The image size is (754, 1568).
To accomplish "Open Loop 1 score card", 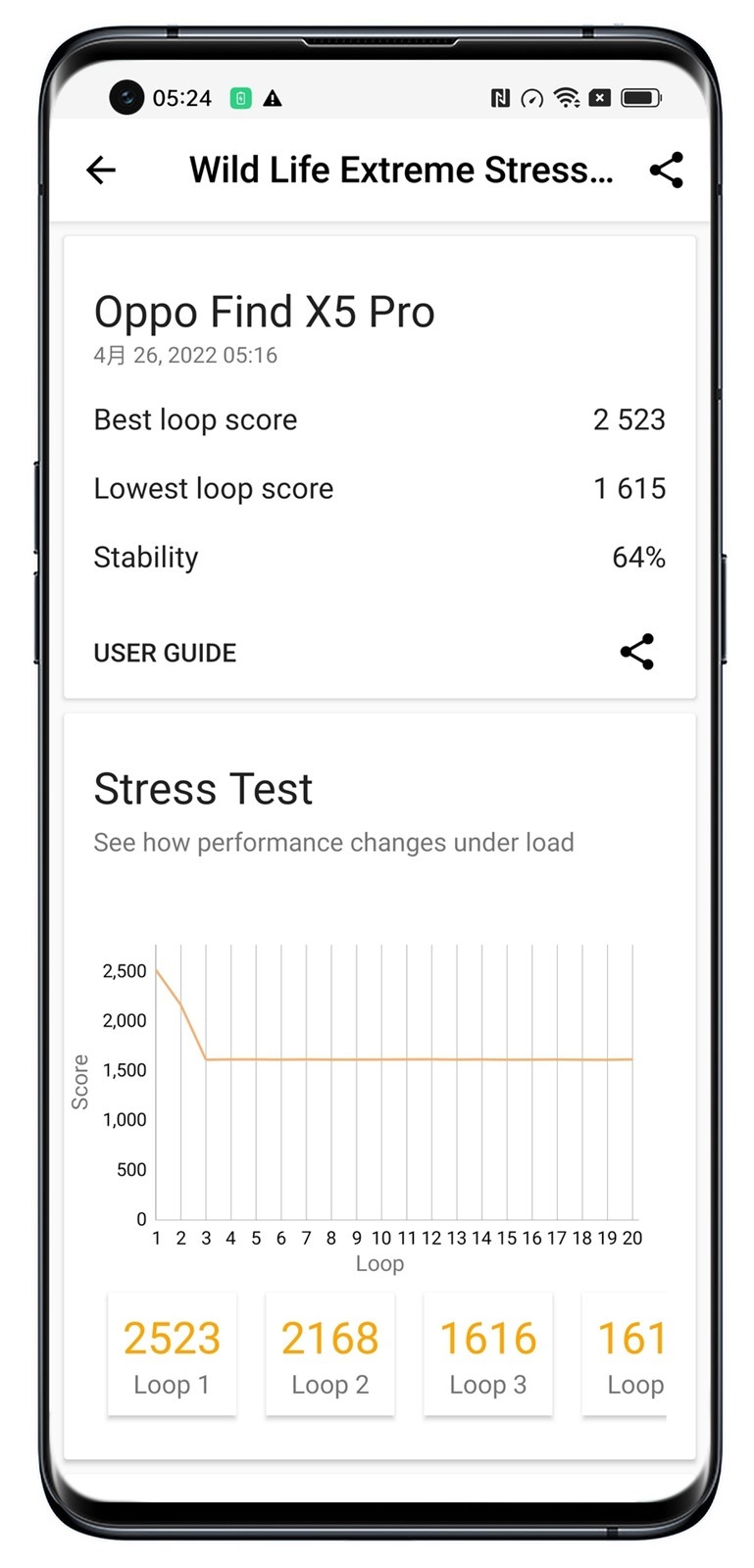I will coord(172,1354).
